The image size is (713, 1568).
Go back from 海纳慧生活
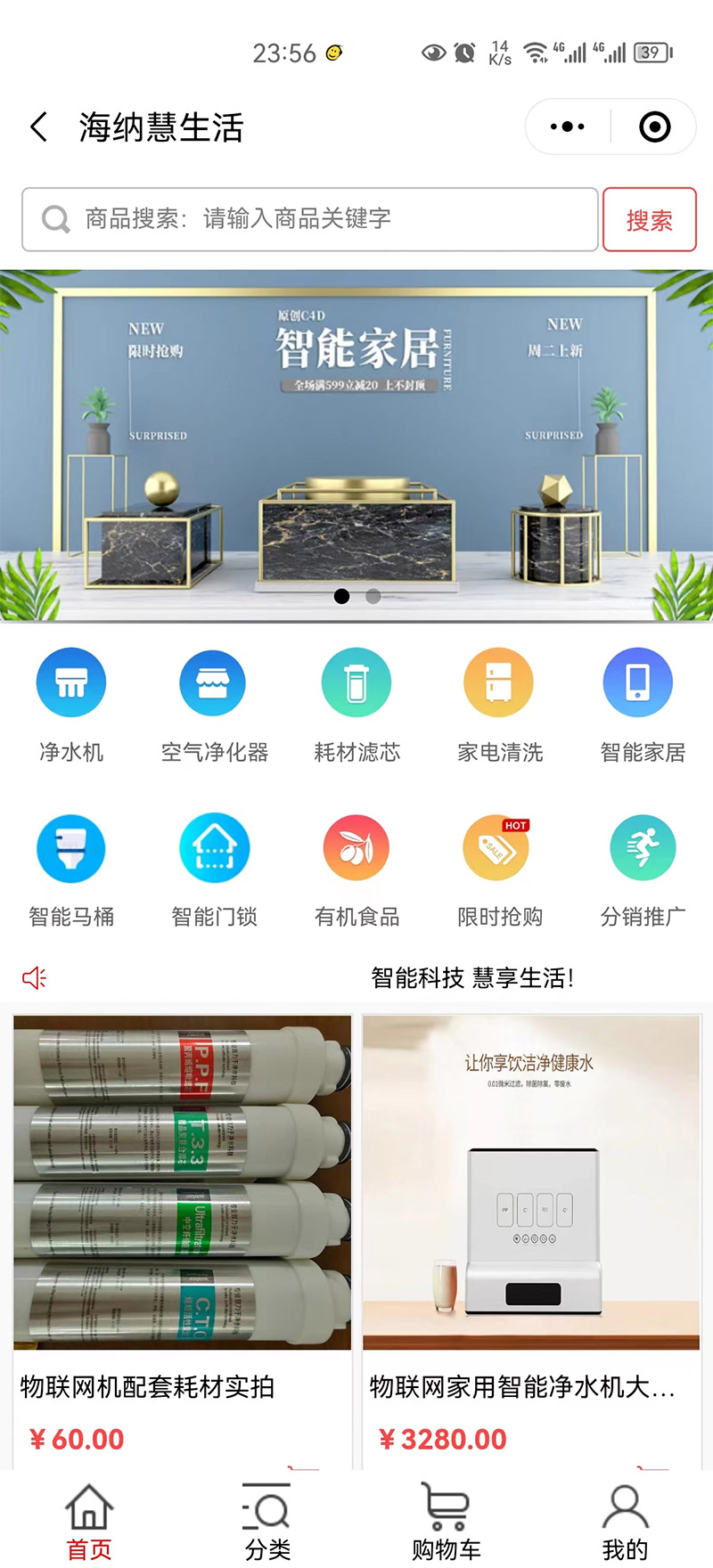39,127
